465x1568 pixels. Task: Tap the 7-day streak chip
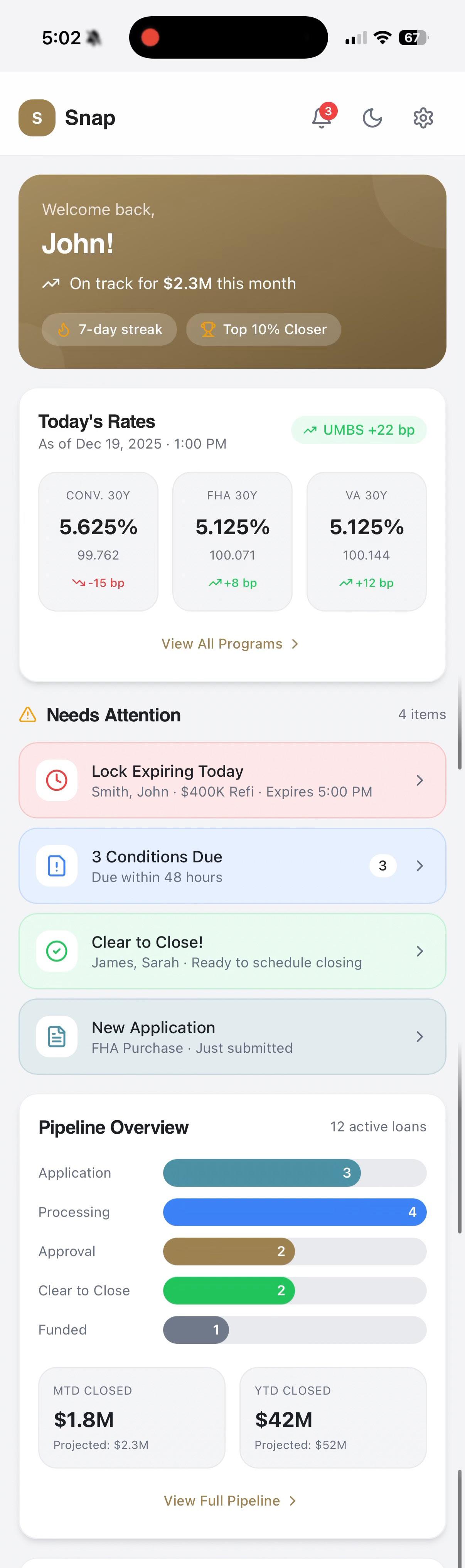pos(109,329)
